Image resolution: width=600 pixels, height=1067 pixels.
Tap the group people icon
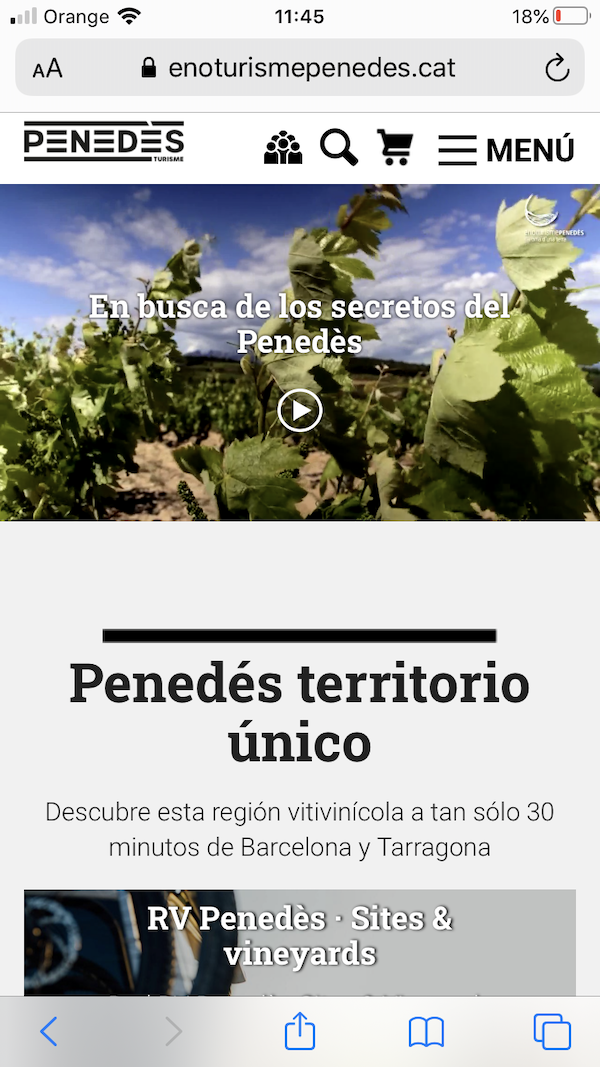[x=283, y=148]
